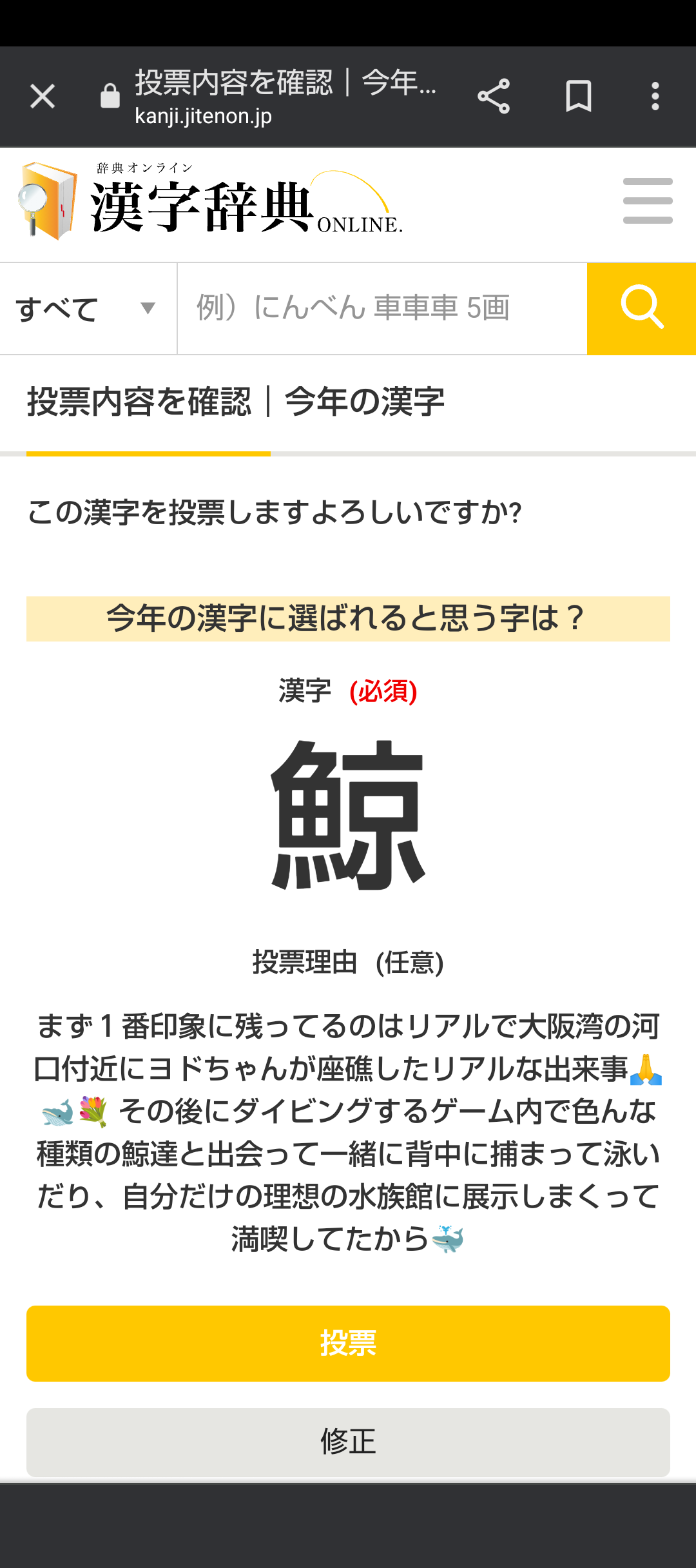The width and height of the screenshot is (696, 1568).
Task: Submit the vote with 投票 button
Action: click(348, 1344)
